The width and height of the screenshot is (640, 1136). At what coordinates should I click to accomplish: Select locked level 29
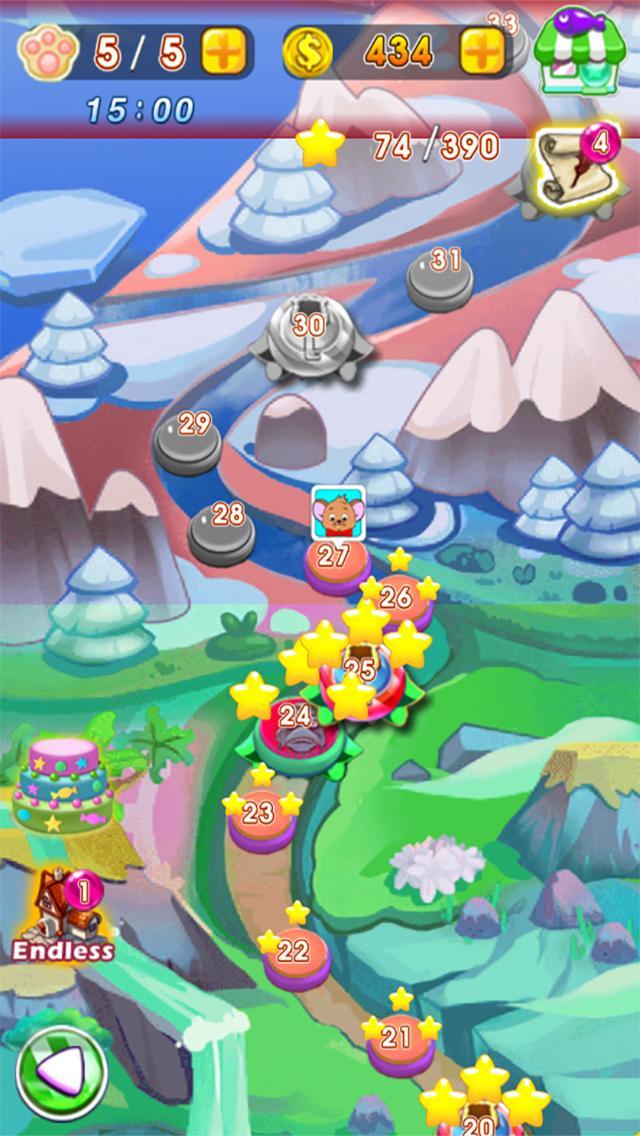click(x=189, y=438)
